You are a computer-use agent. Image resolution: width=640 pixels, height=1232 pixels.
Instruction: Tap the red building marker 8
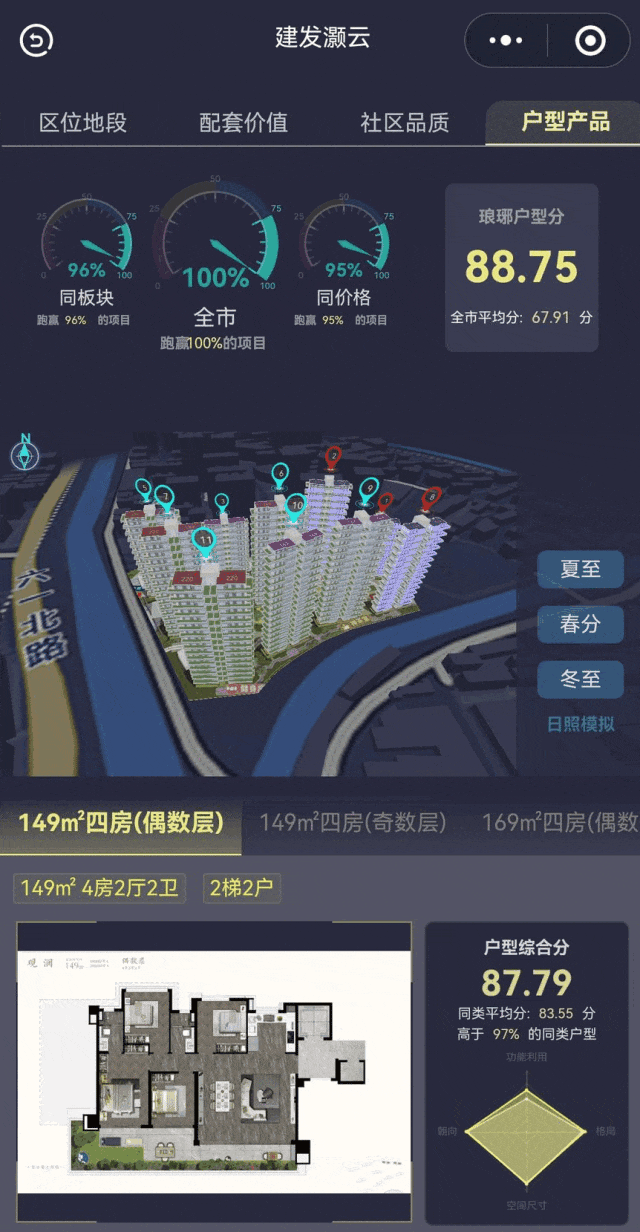click(432, 496)
